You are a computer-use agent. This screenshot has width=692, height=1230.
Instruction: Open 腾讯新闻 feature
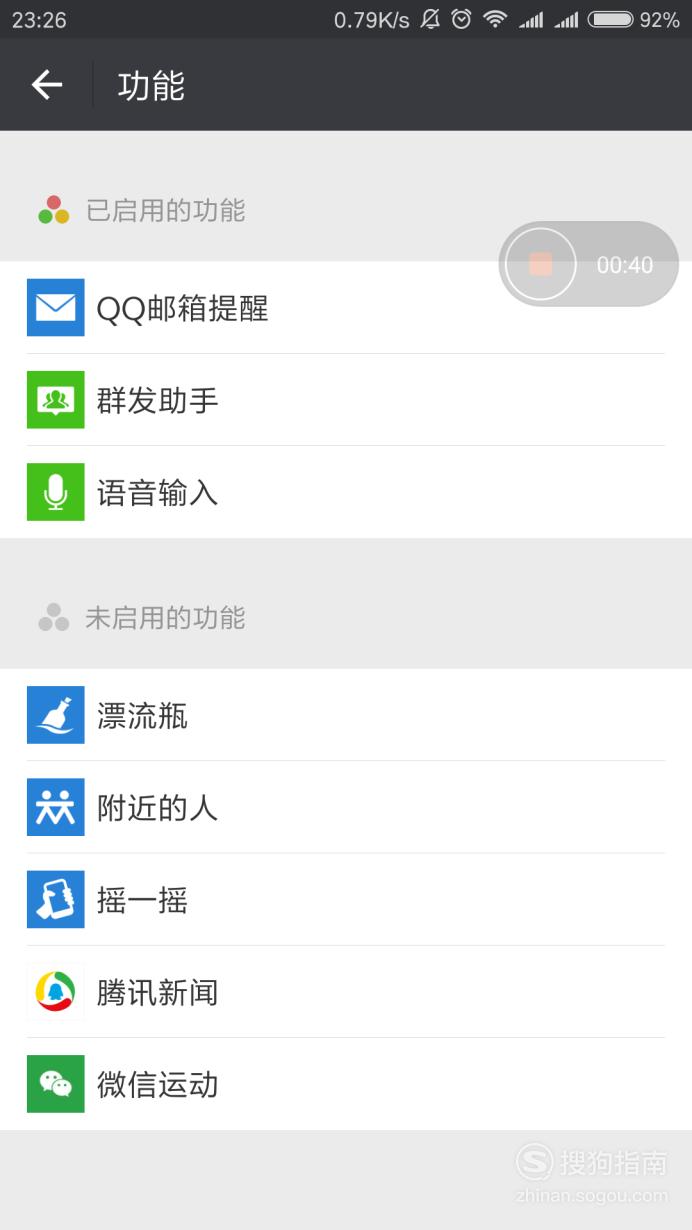click(346, 991)
